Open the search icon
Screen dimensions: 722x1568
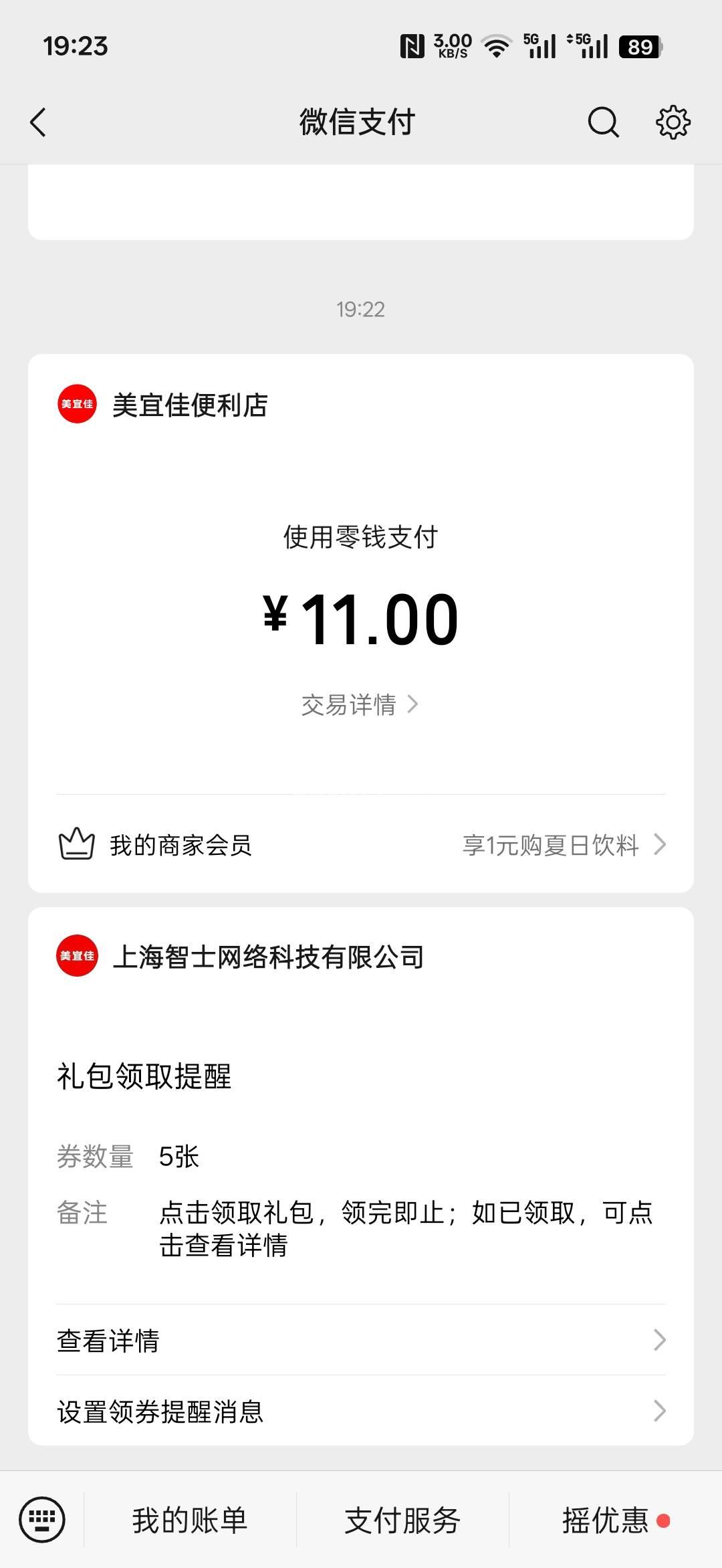tap(603, 122)
